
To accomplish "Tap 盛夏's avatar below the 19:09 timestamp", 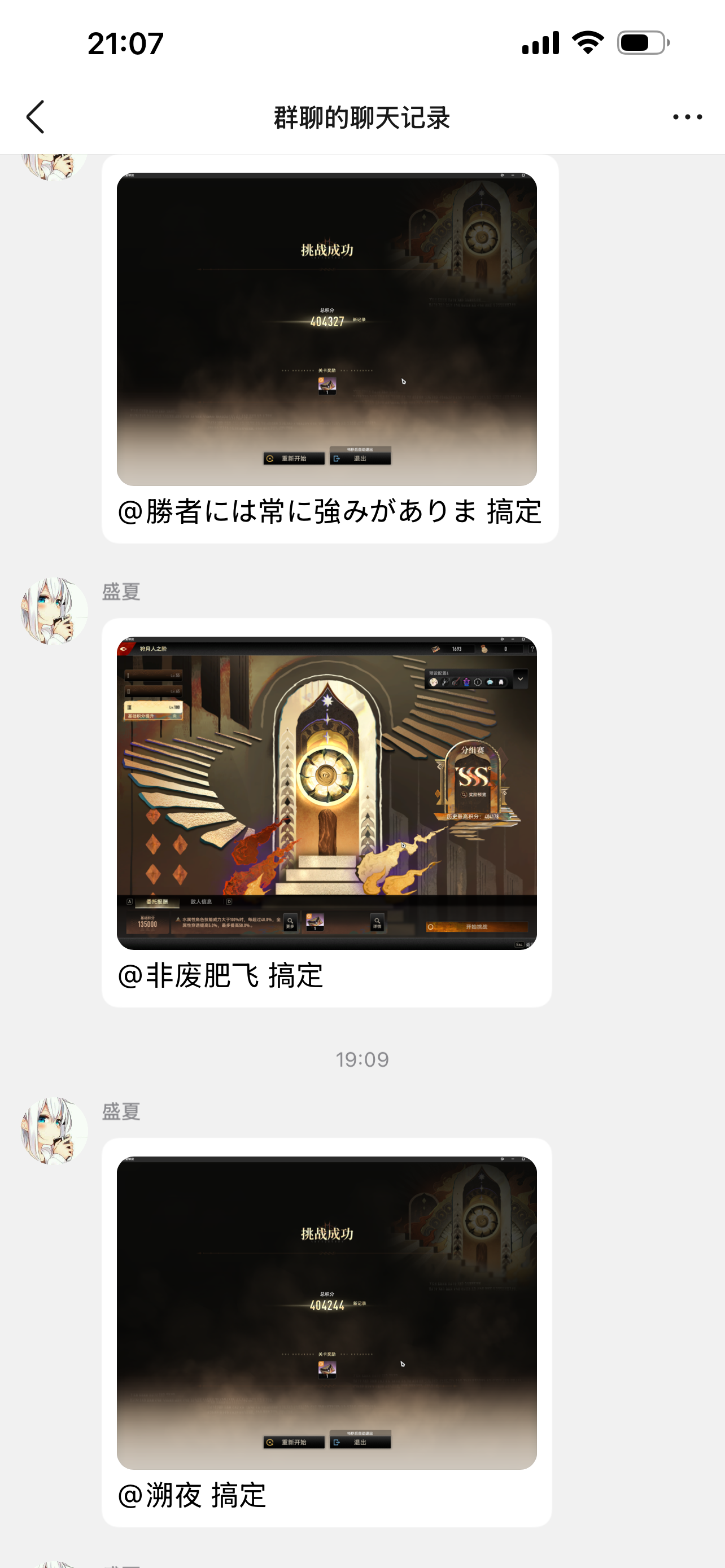I will 54,1131.
